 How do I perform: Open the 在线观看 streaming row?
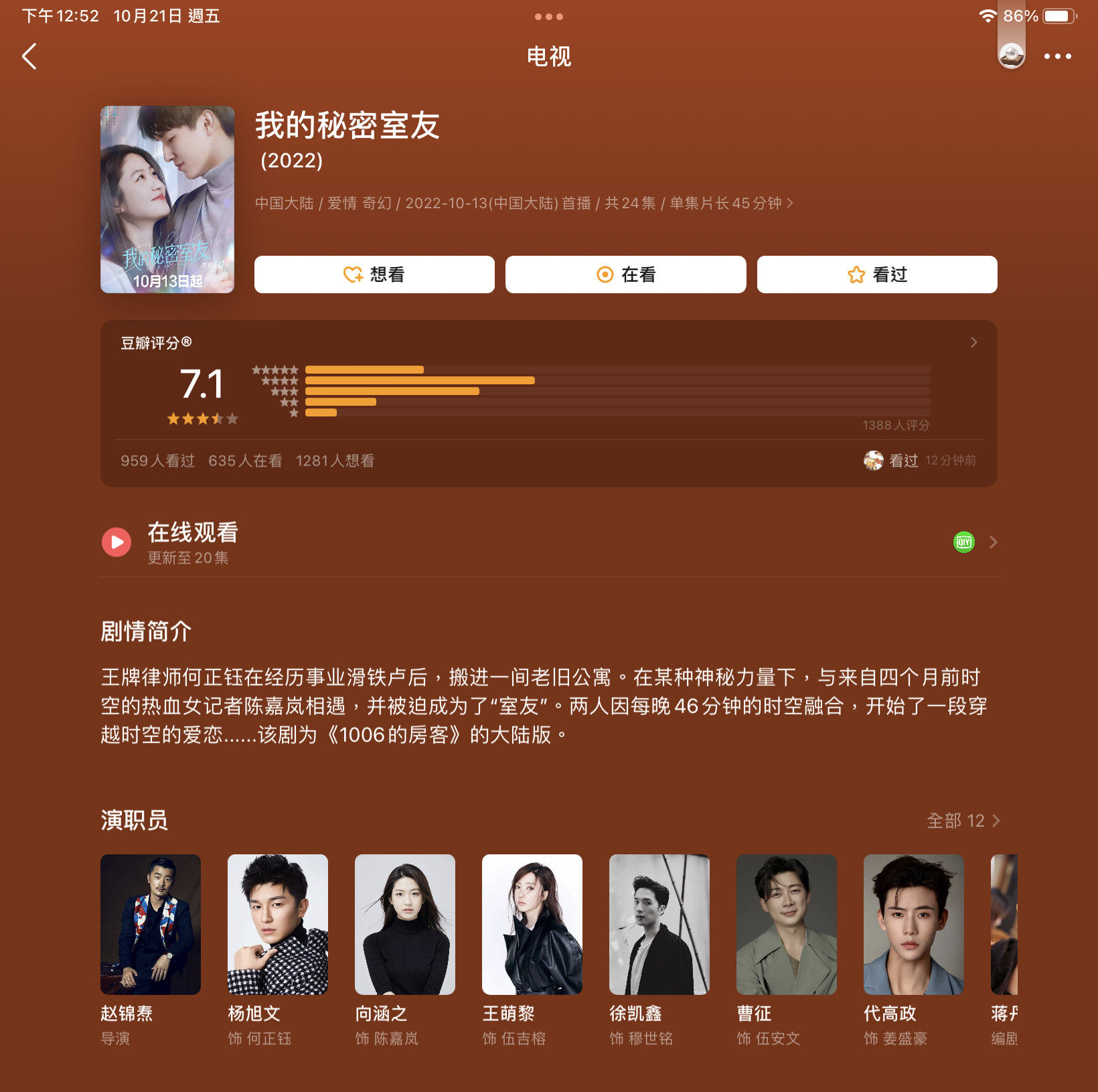(548, 542)
